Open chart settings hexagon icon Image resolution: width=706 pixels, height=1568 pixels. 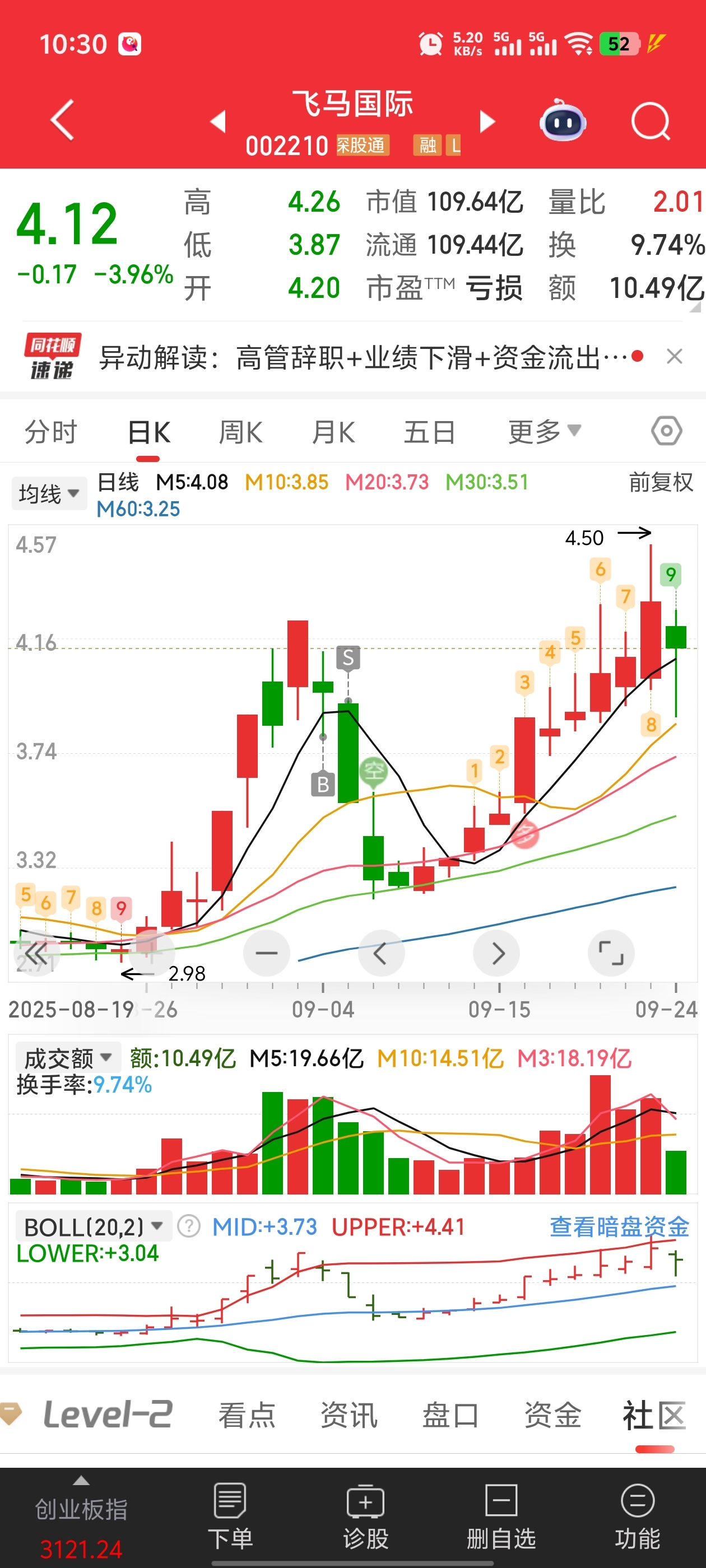[666, 431]
